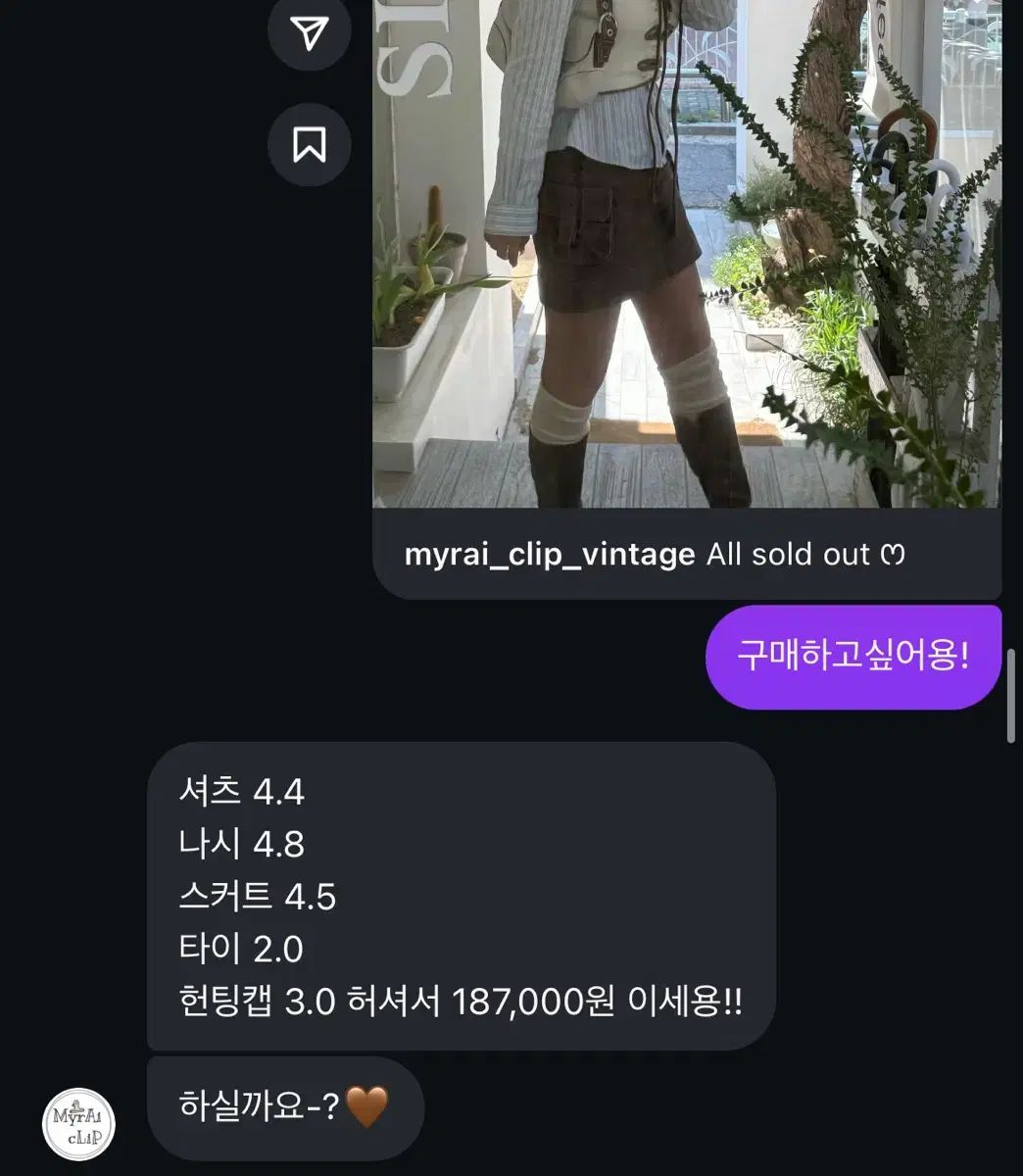Open the shared myrai_clip_vintage post
Viewport: 1023px width, 1176px height.
point(686,294)
